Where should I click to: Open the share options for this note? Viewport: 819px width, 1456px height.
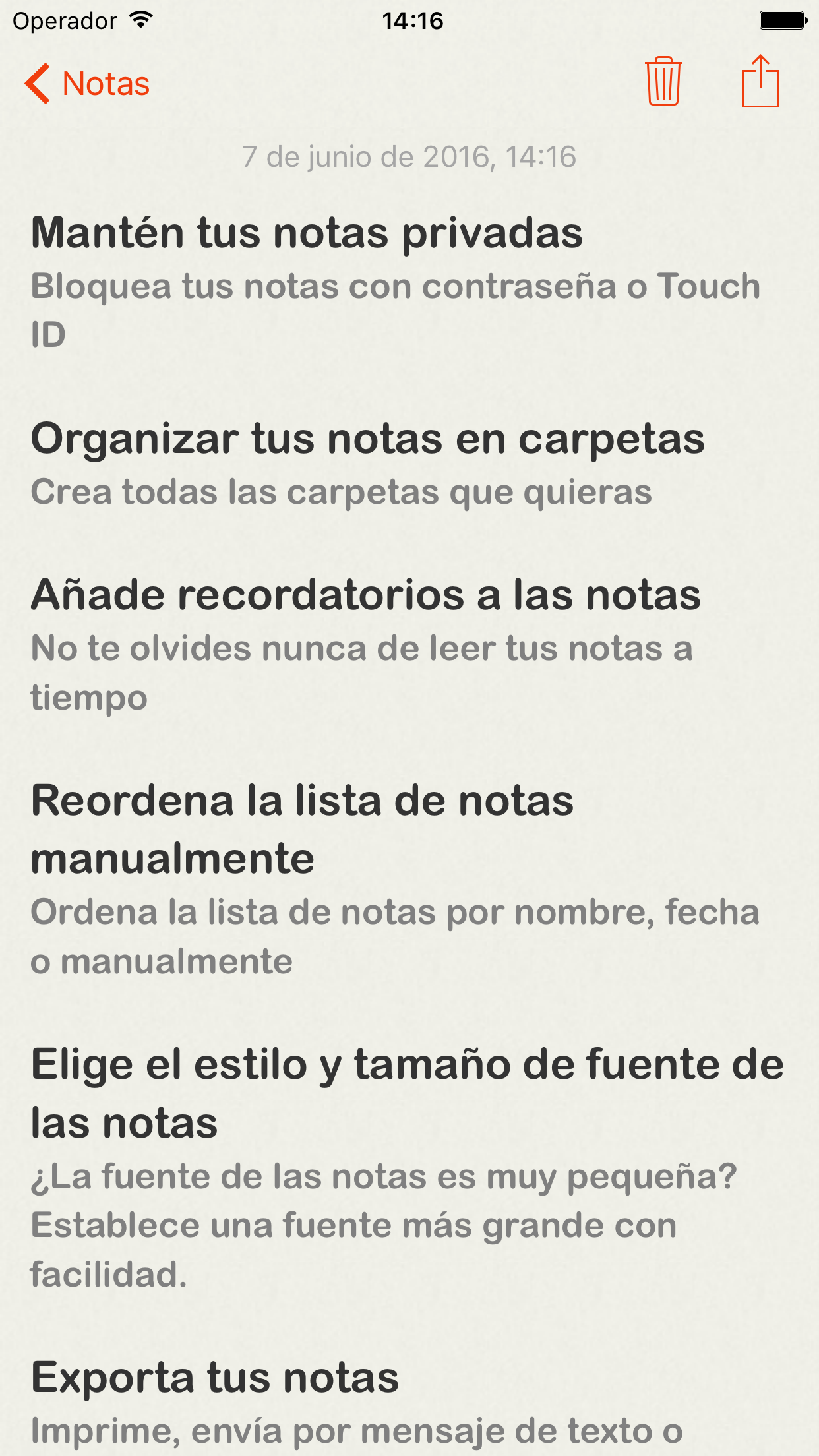[760, 82]
